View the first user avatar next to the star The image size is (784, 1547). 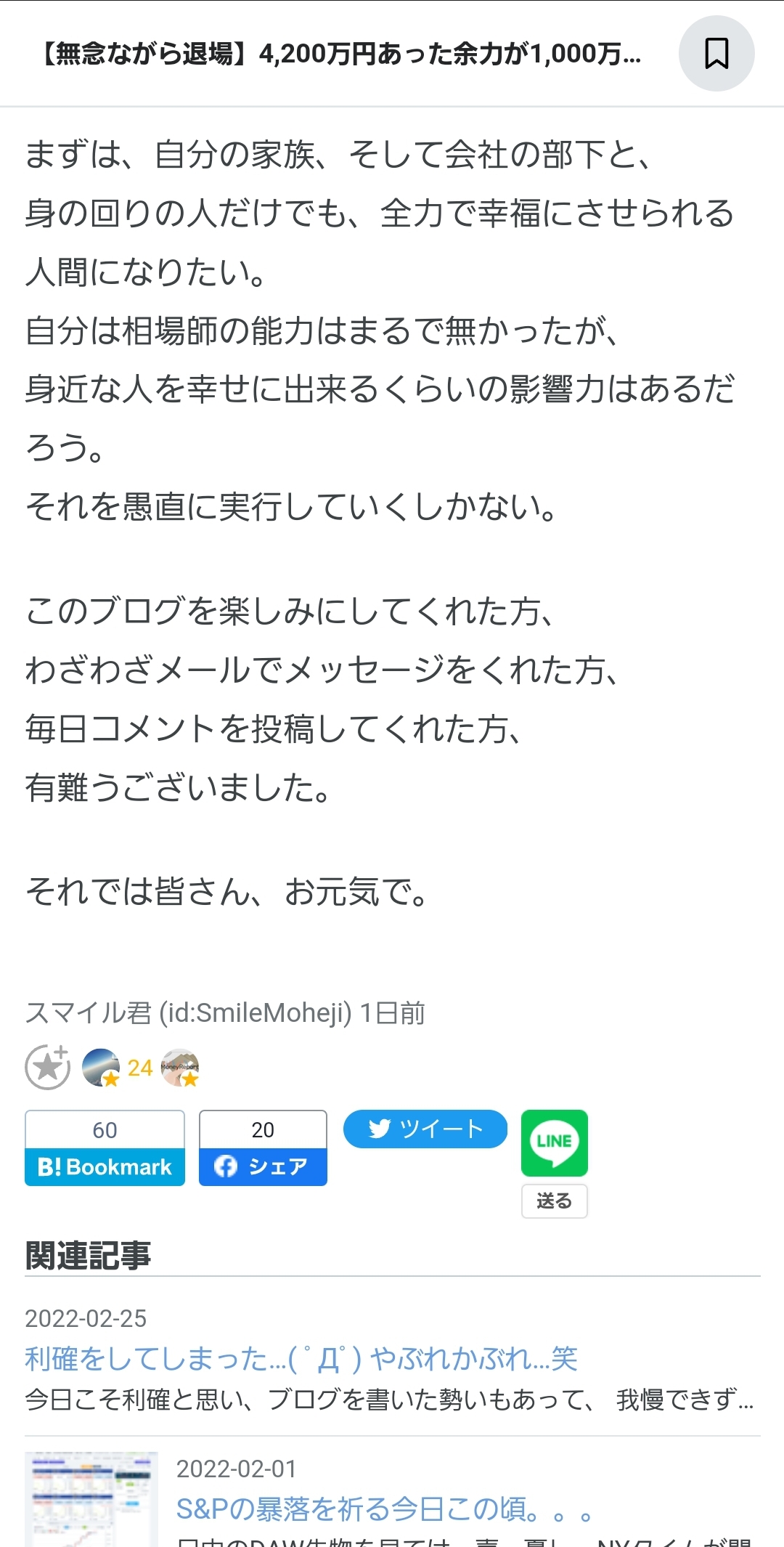tap(101, 1068)
